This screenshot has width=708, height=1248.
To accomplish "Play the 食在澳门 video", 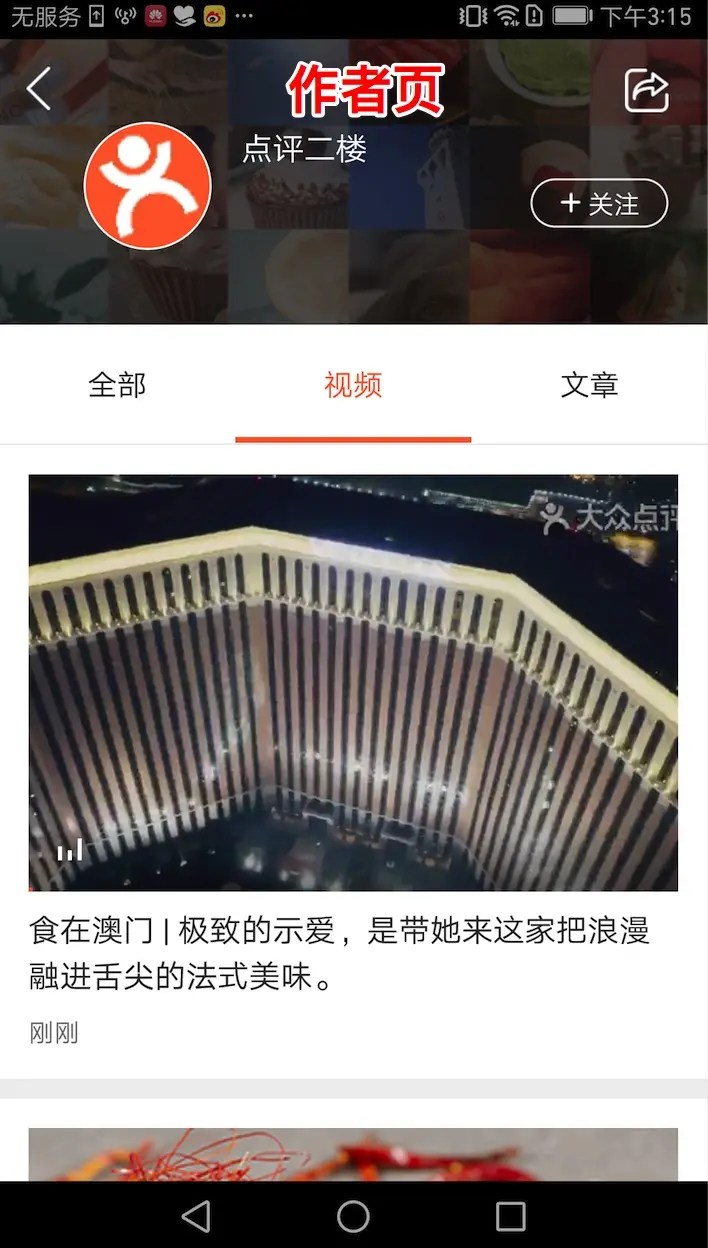I will click(353, 682).
